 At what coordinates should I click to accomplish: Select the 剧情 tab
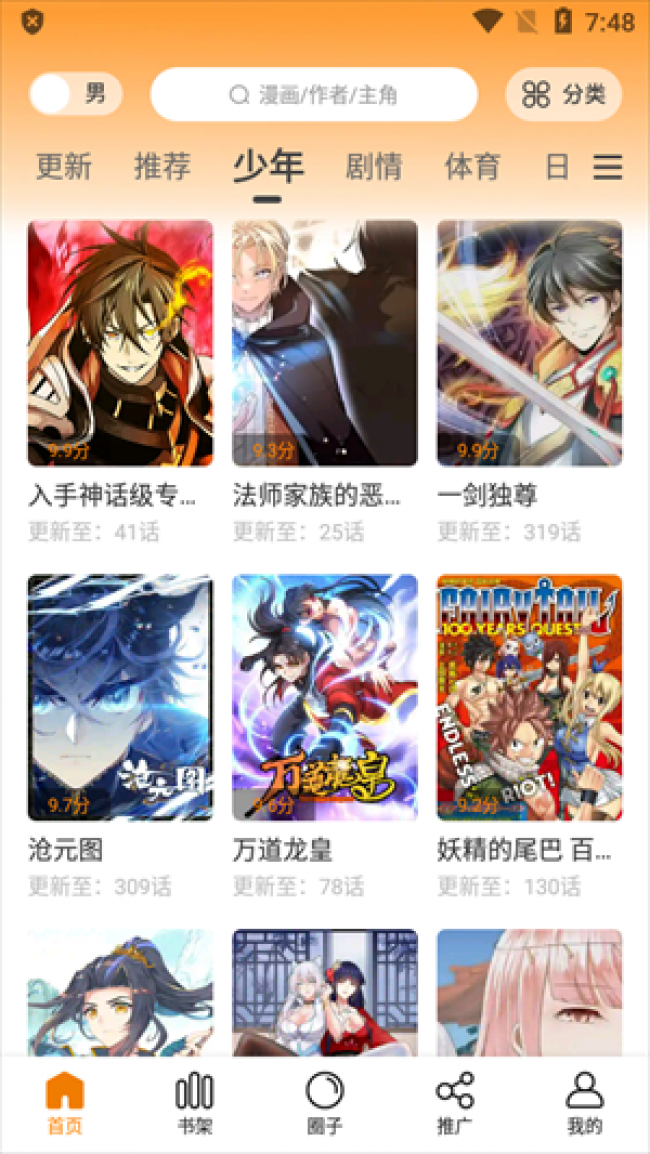point(374,167)
